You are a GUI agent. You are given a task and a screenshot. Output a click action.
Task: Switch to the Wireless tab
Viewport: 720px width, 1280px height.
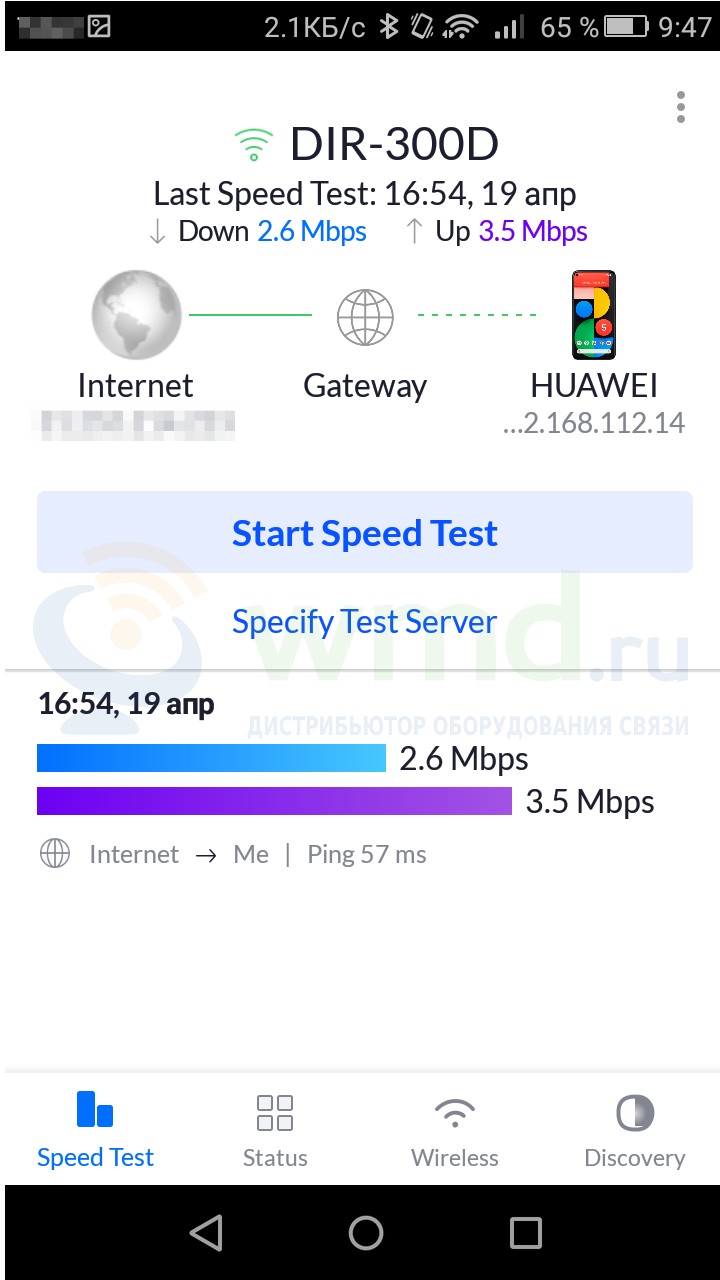(x=455, y=1130)
